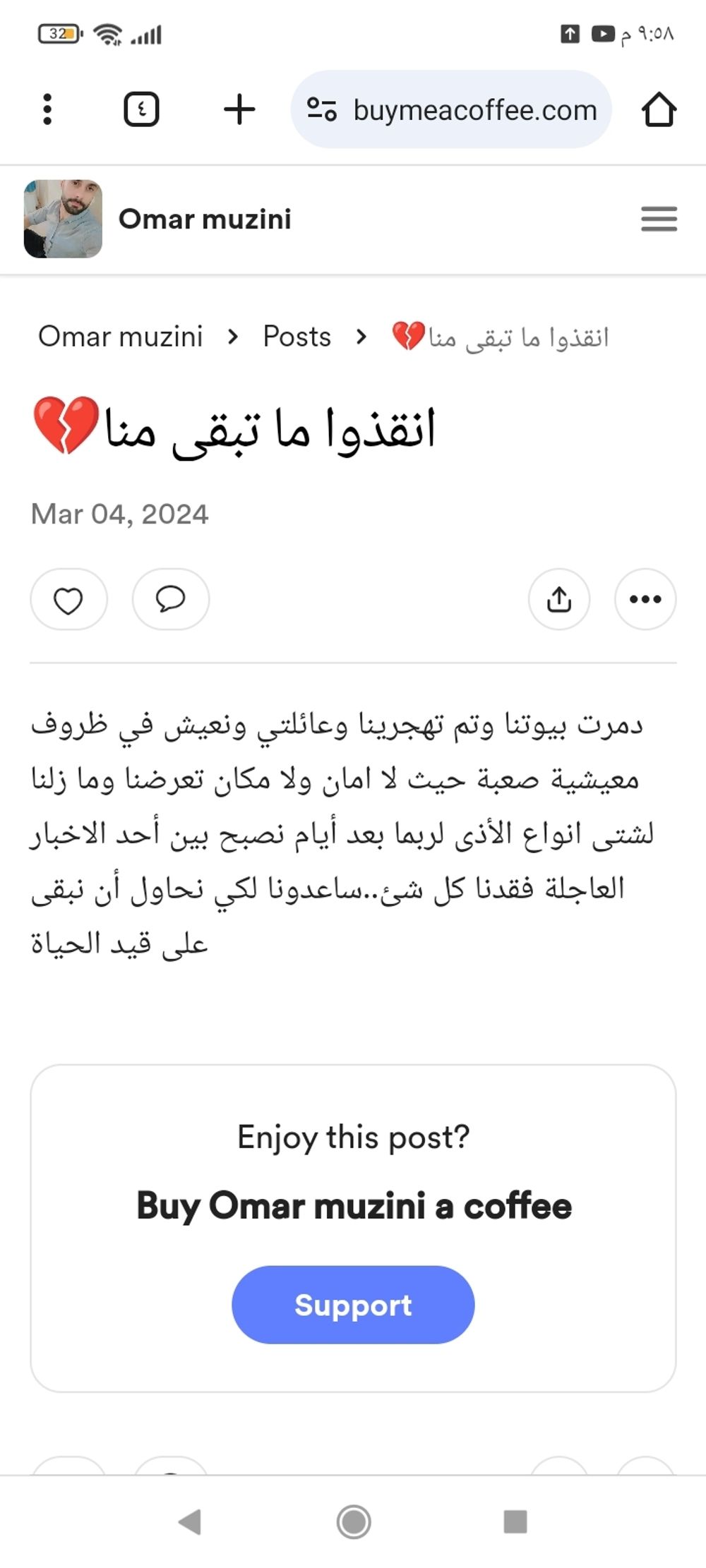Go to Omar muzini in the breadcrumb
The height and width of the screenshot is (1568, 706).
point(120,337)
